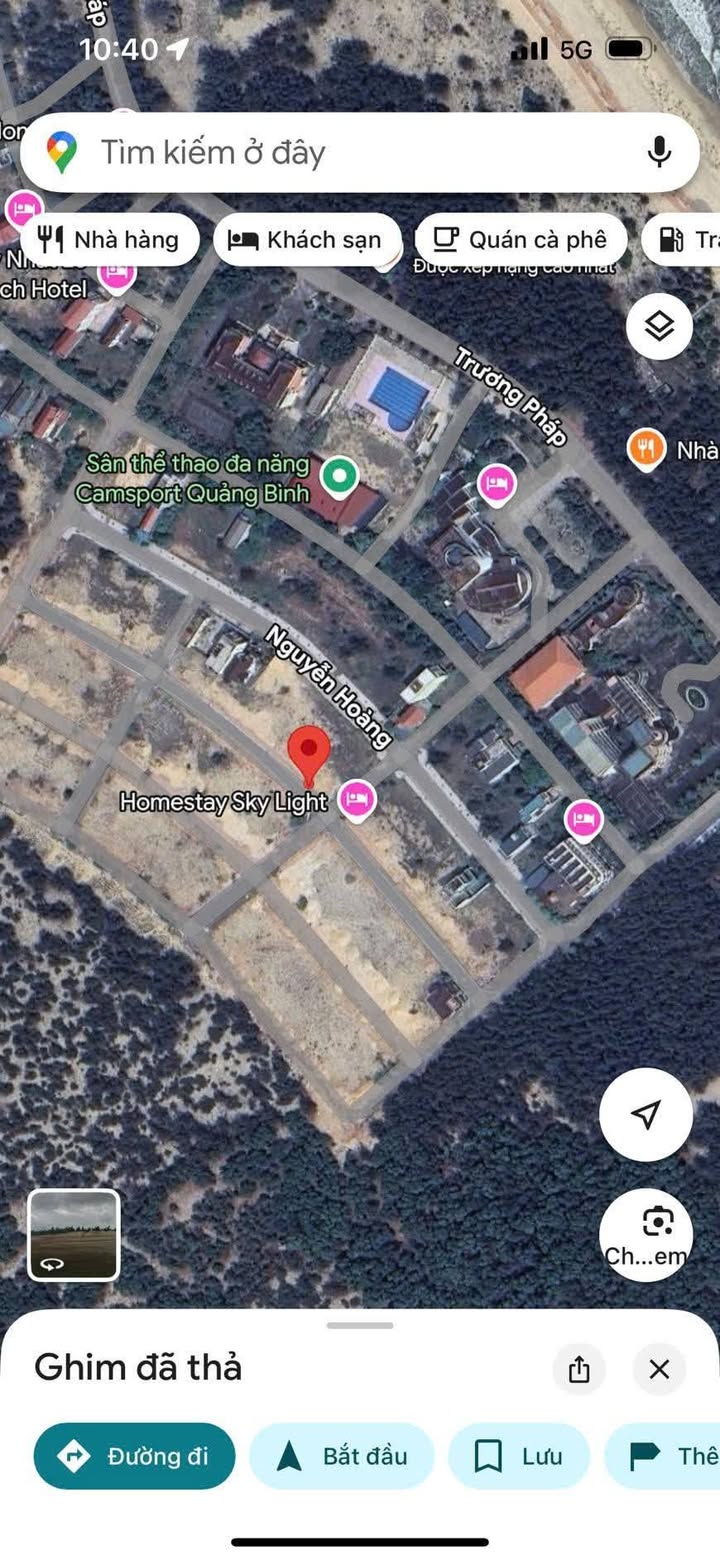This screenshot has width=720, height=1560.
Task: Close the dropped pin panel
Action: click(x=659, y=1369)
